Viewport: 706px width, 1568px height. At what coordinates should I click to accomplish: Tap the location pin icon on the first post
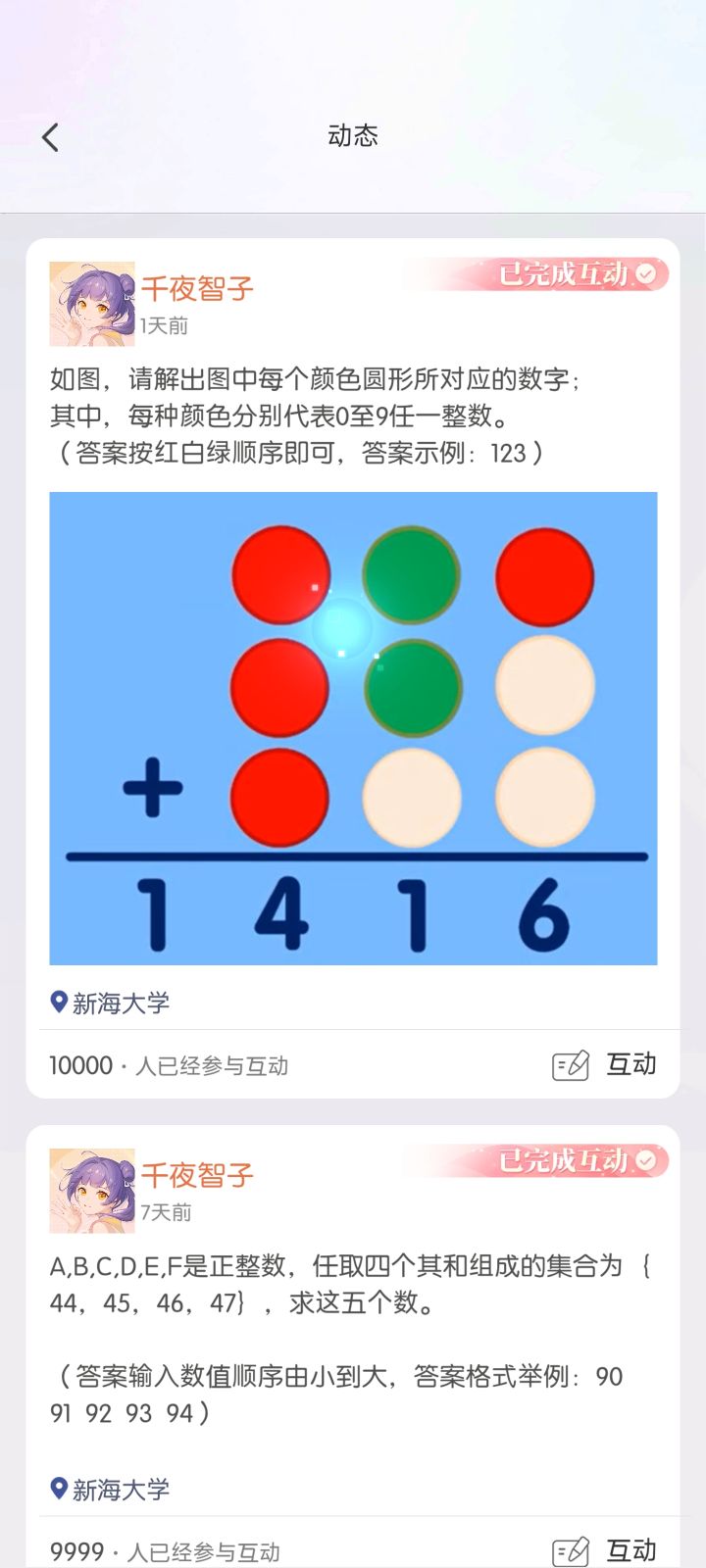point(59,1002)
